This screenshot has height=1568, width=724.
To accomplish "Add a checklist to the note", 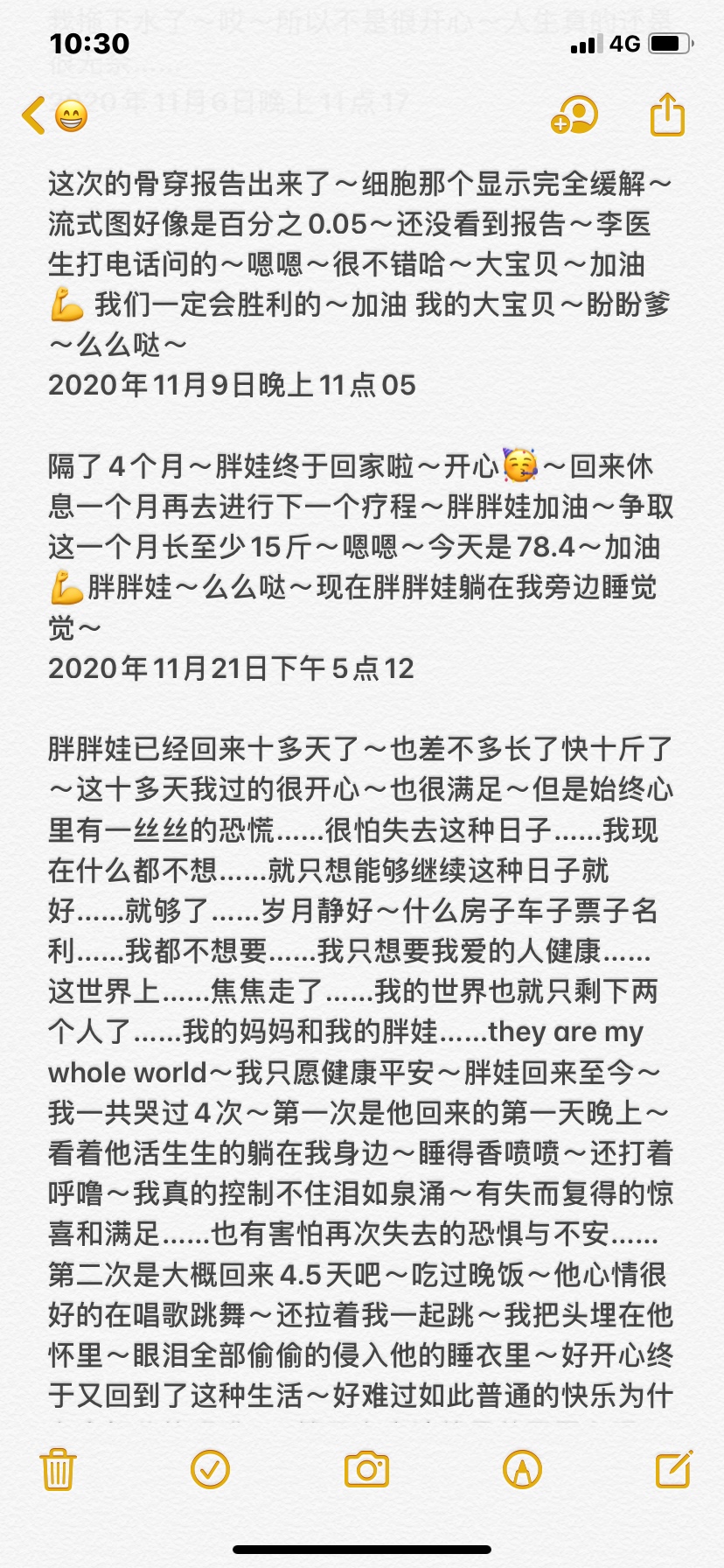I will [x=210, y=1469].
